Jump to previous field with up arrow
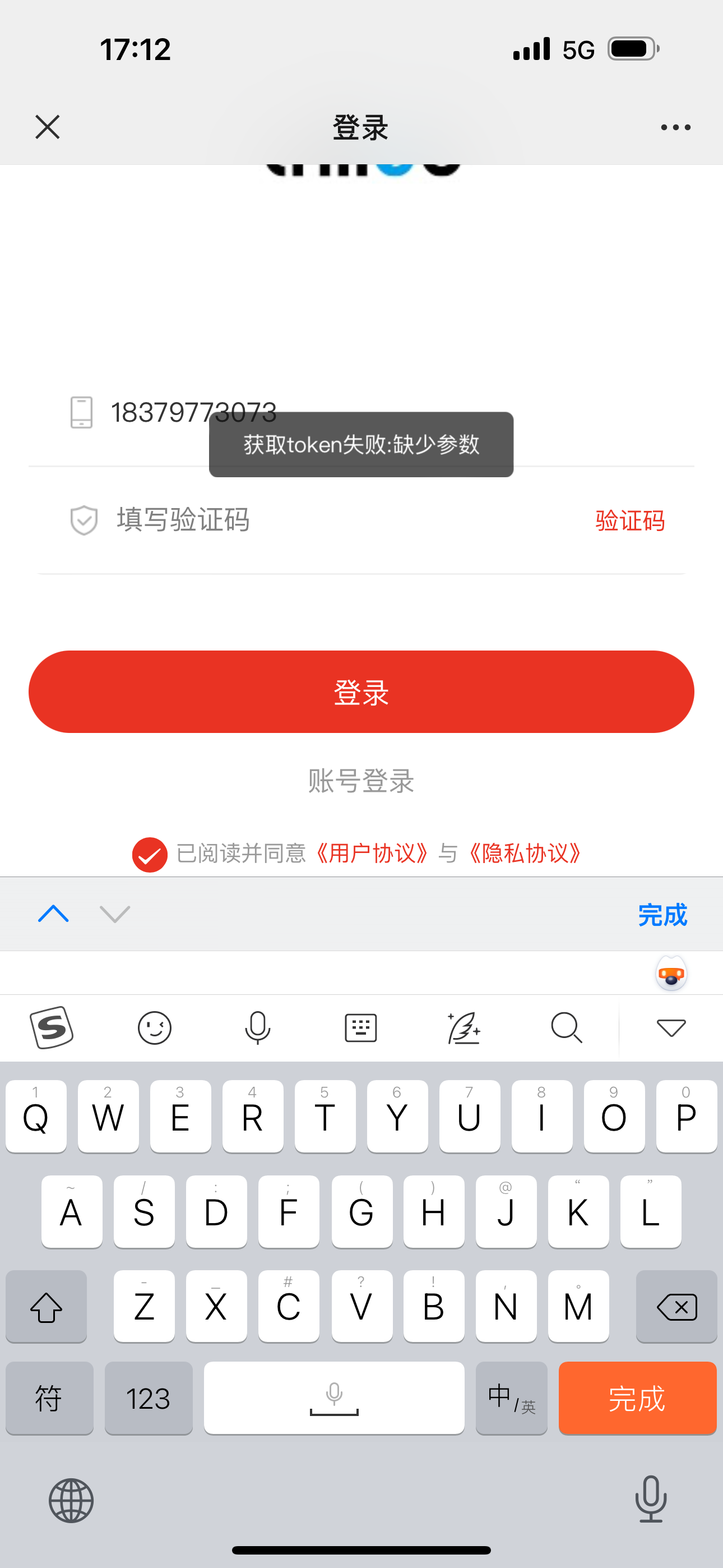The image size is (723, 1568). [x=54, y=914]
